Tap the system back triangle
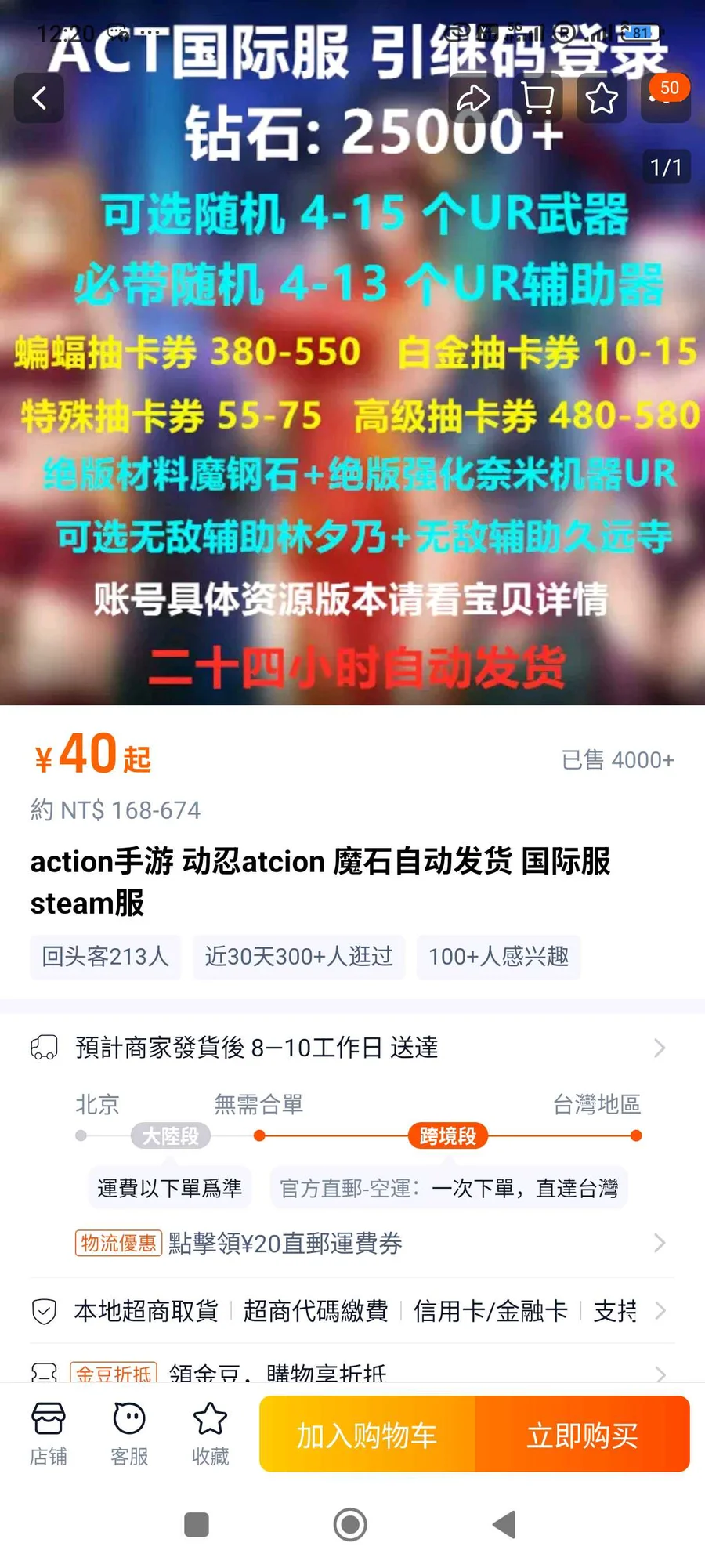The height and width of the screenshot is (1568, 705). pos(504,1524)
